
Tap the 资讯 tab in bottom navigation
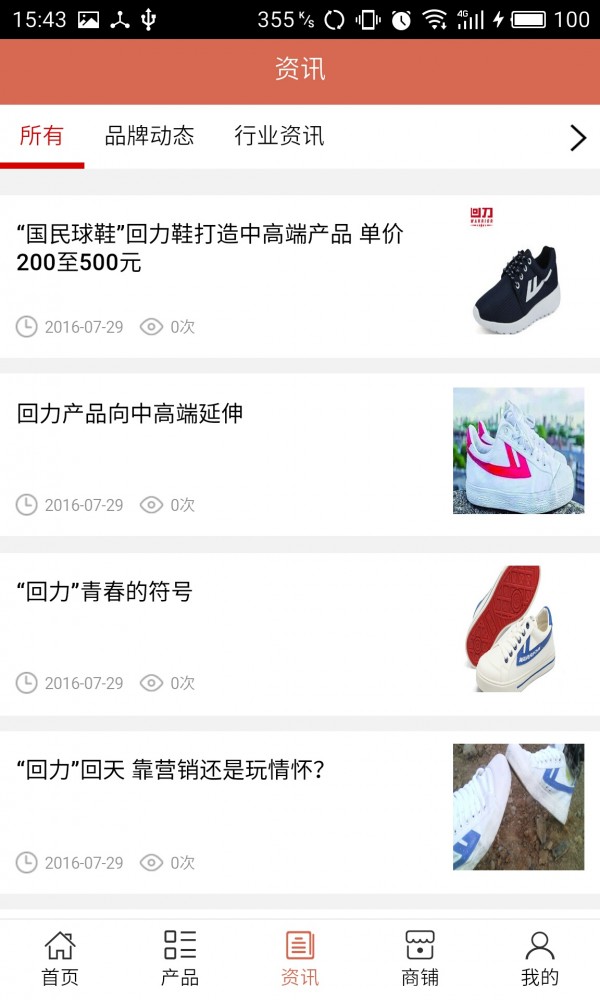click(300, 958)
